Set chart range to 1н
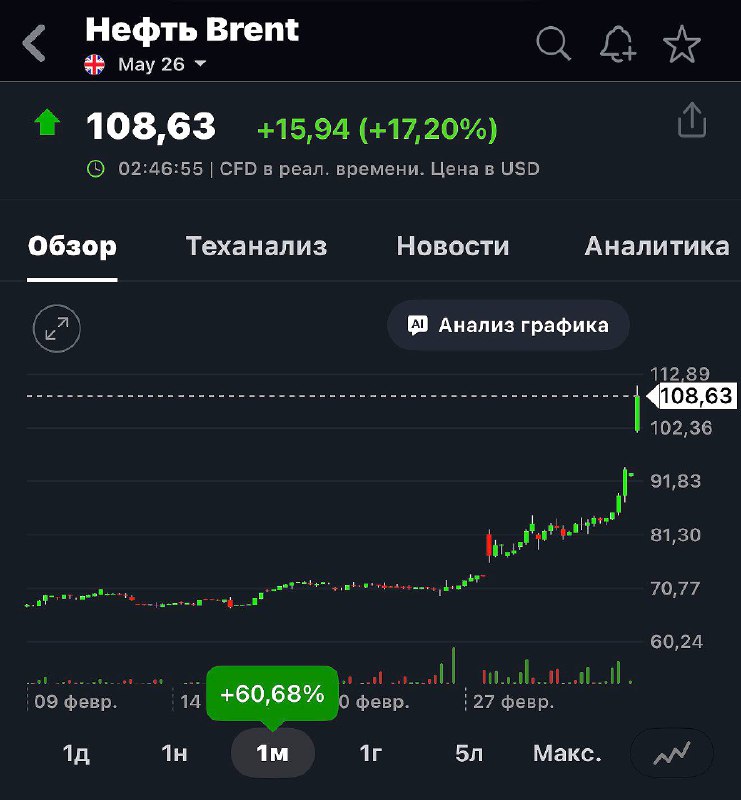 point(174,753)
